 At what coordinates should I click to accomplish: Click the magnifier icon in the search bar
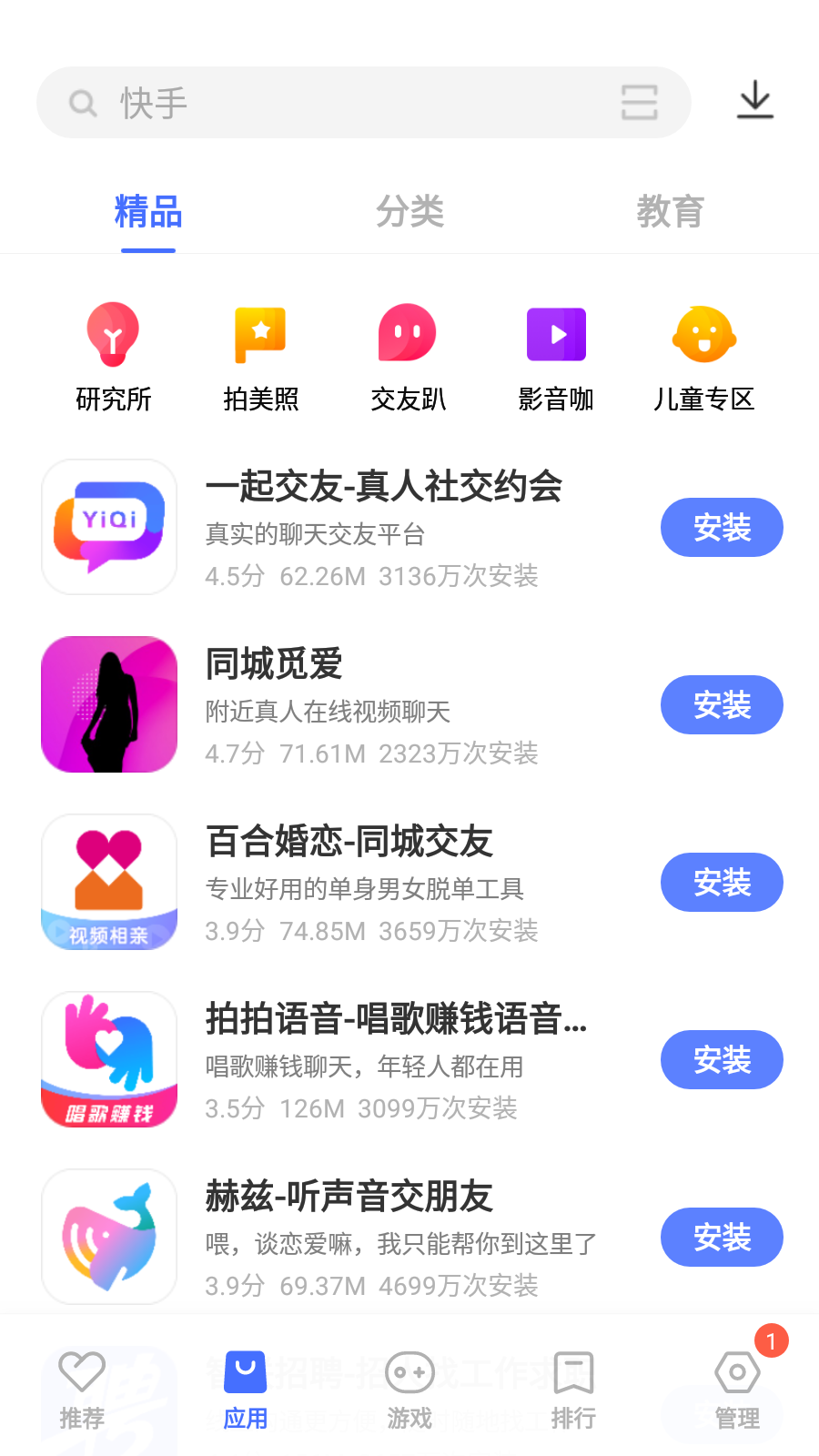pos(83,102)
